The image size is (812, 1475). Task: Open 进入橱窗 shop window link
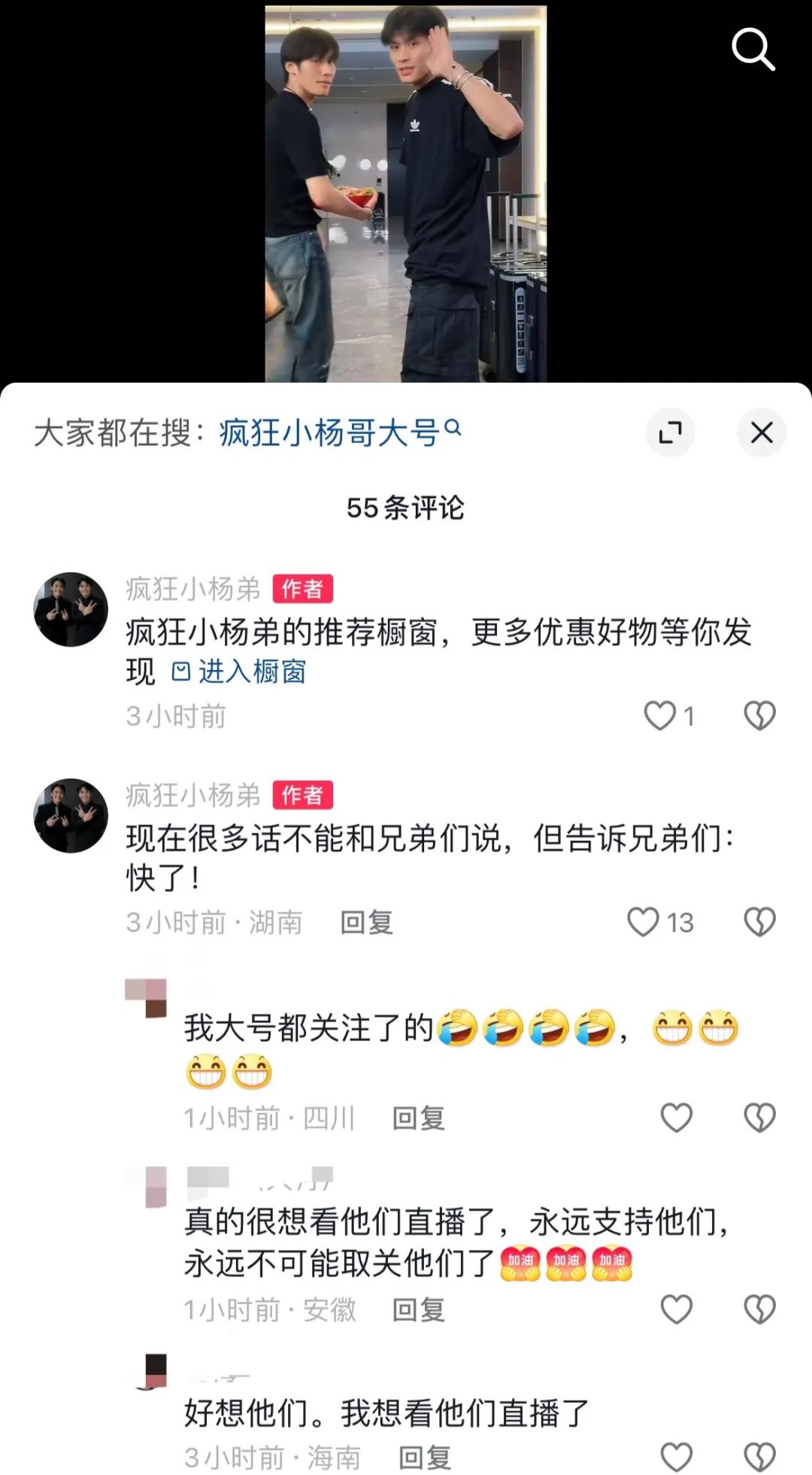[x=241, y=672]
